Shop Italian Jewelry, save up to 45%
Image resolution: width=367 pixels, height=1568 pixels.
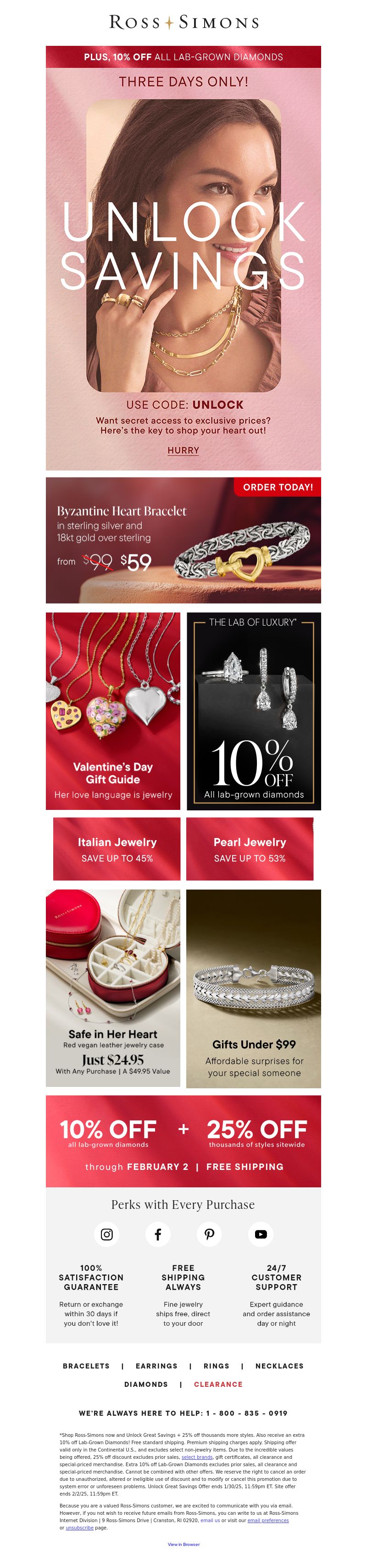[117, 848]
